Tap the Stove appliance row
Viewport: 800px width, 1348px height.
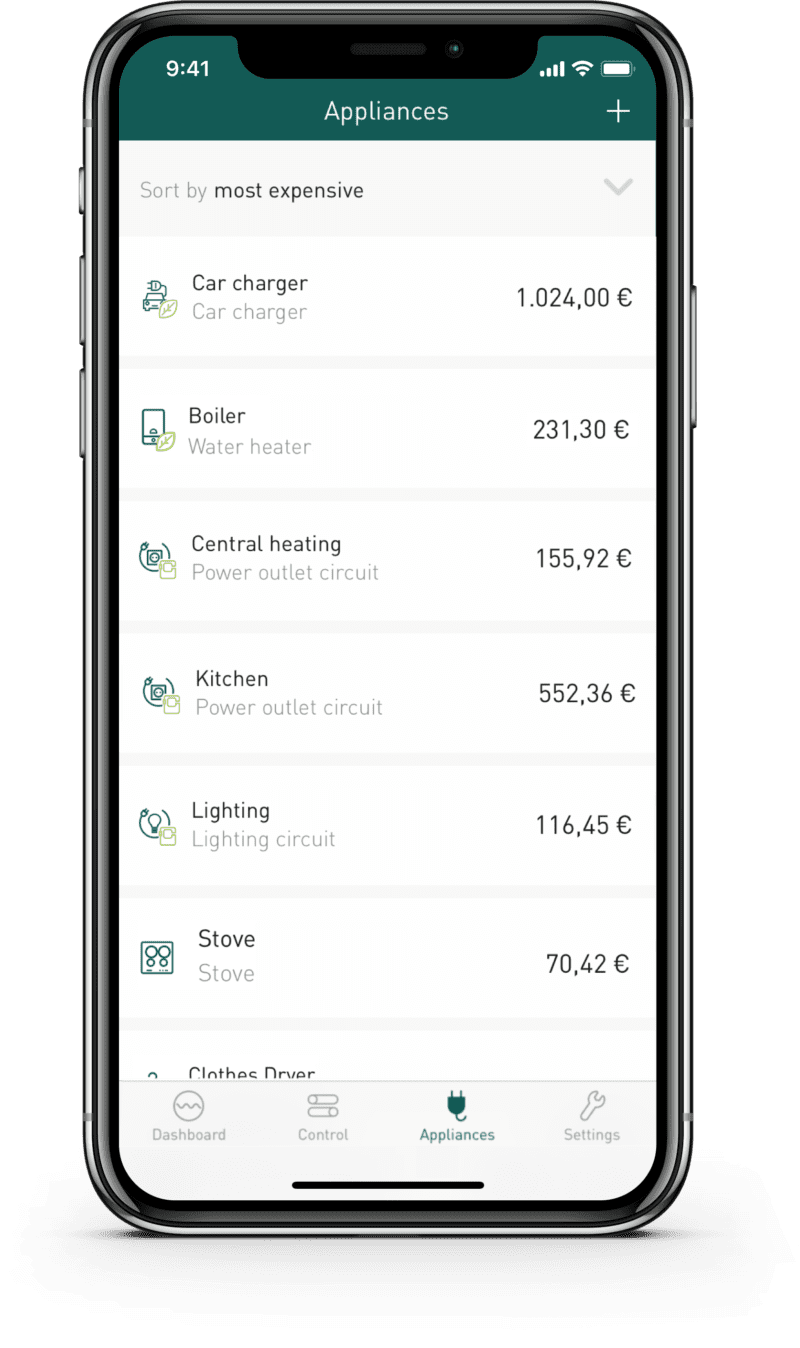point(387,958)
